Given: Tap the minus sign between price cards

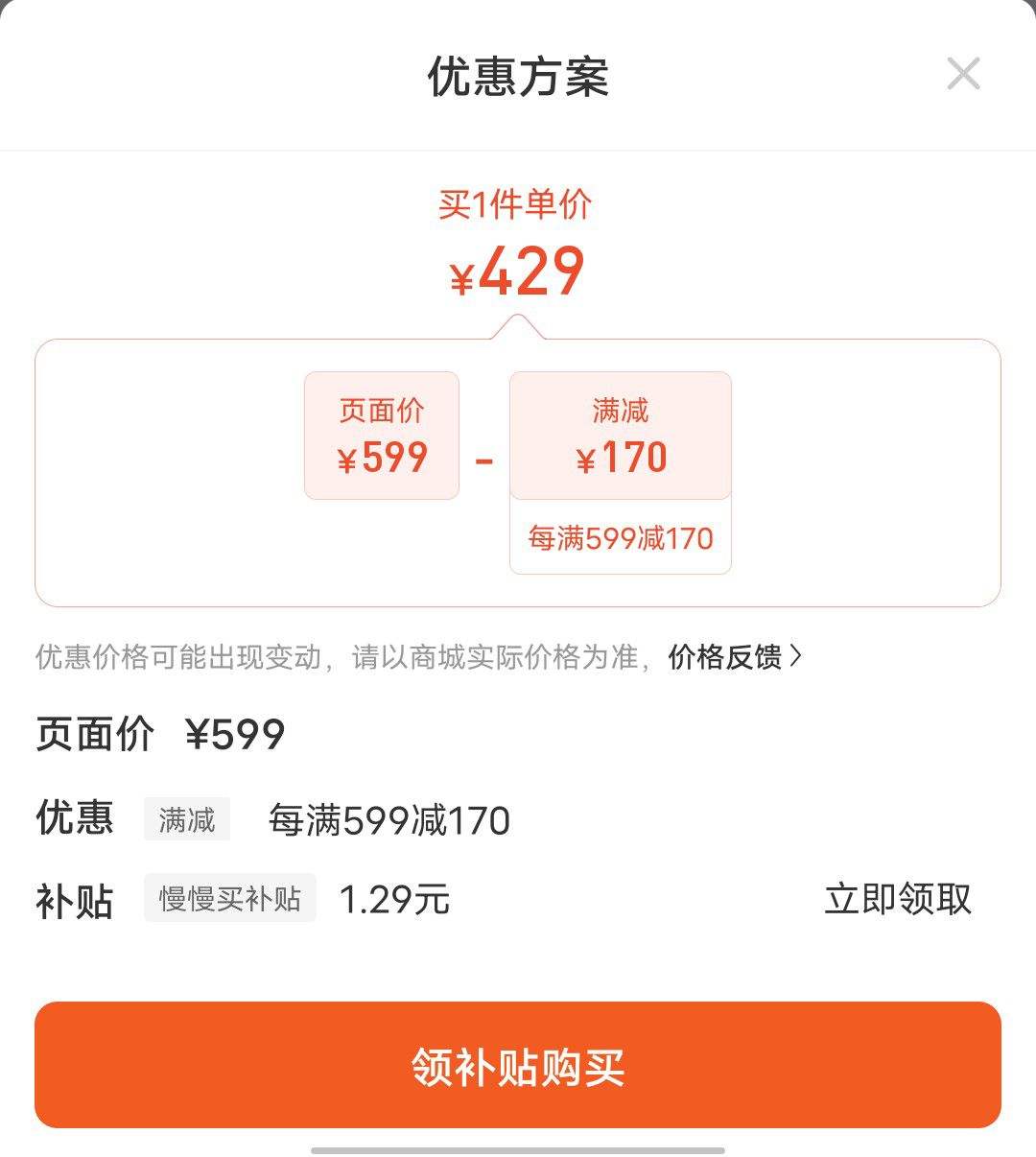Looking at the screenshot, I should 483,460.
